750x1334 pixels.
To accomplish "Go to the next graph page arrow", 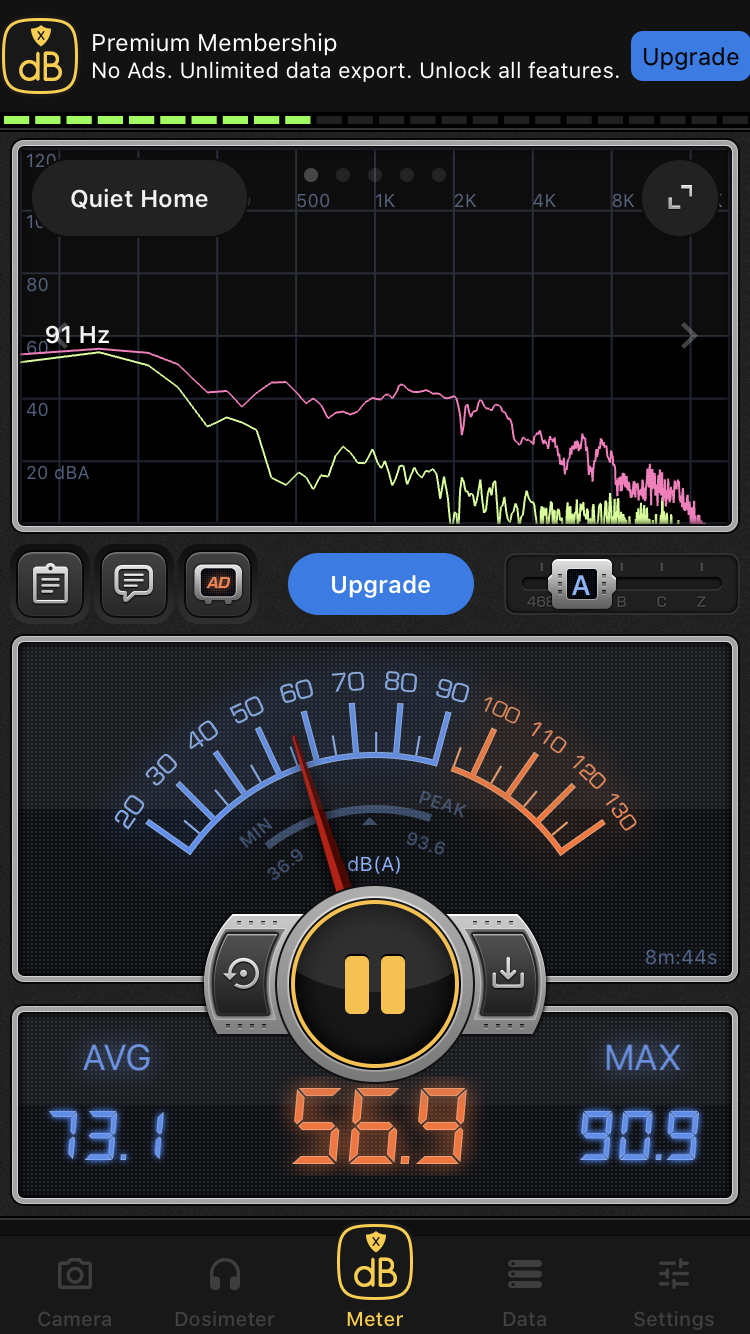I will [689, 336].
